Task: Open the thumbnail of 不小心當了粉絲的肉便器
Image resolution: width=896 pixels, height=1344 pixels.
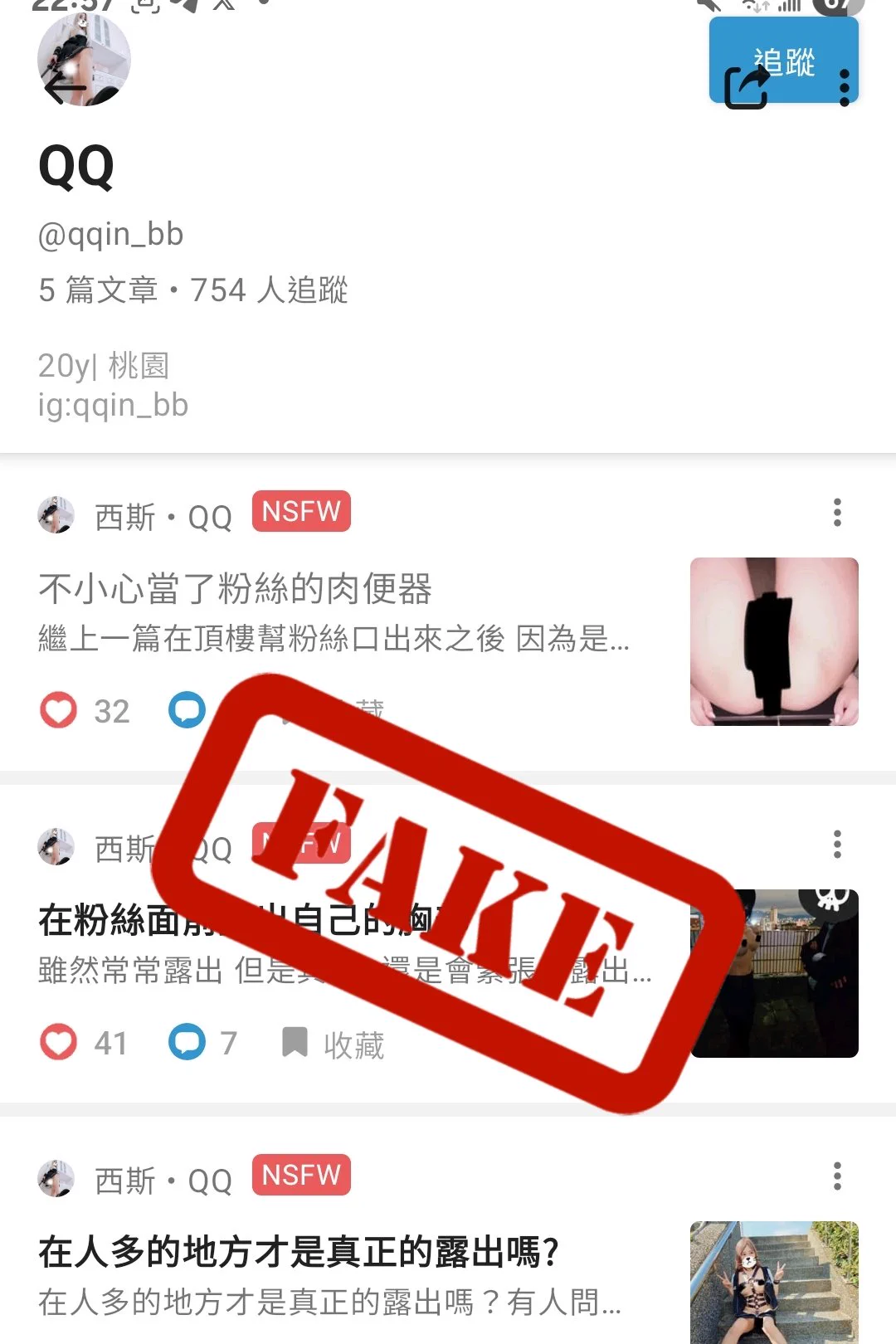Action: point(774,641)
